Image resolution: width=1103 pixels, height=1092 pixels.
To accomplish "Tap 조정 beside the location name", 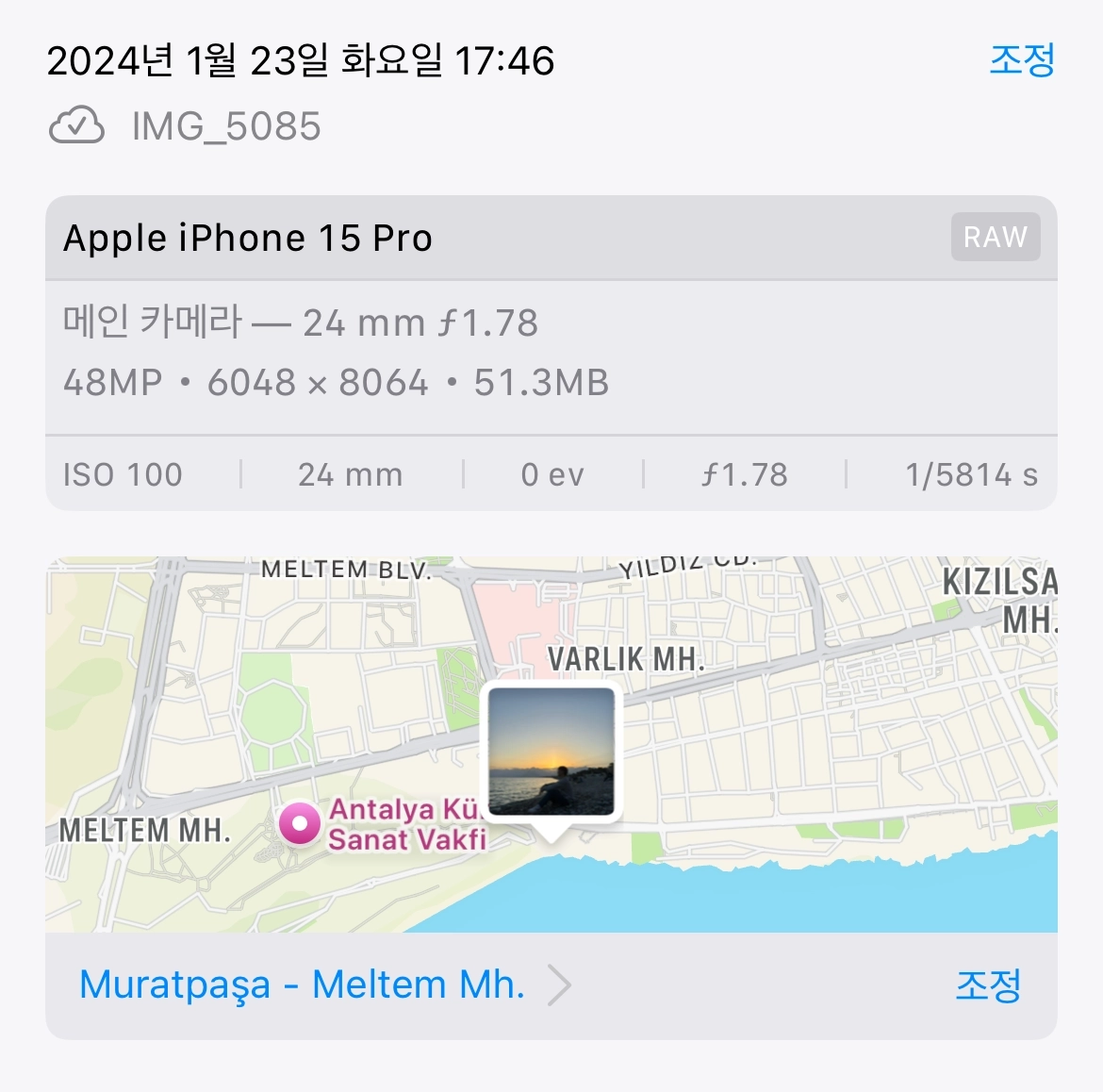I will [987, 984].
